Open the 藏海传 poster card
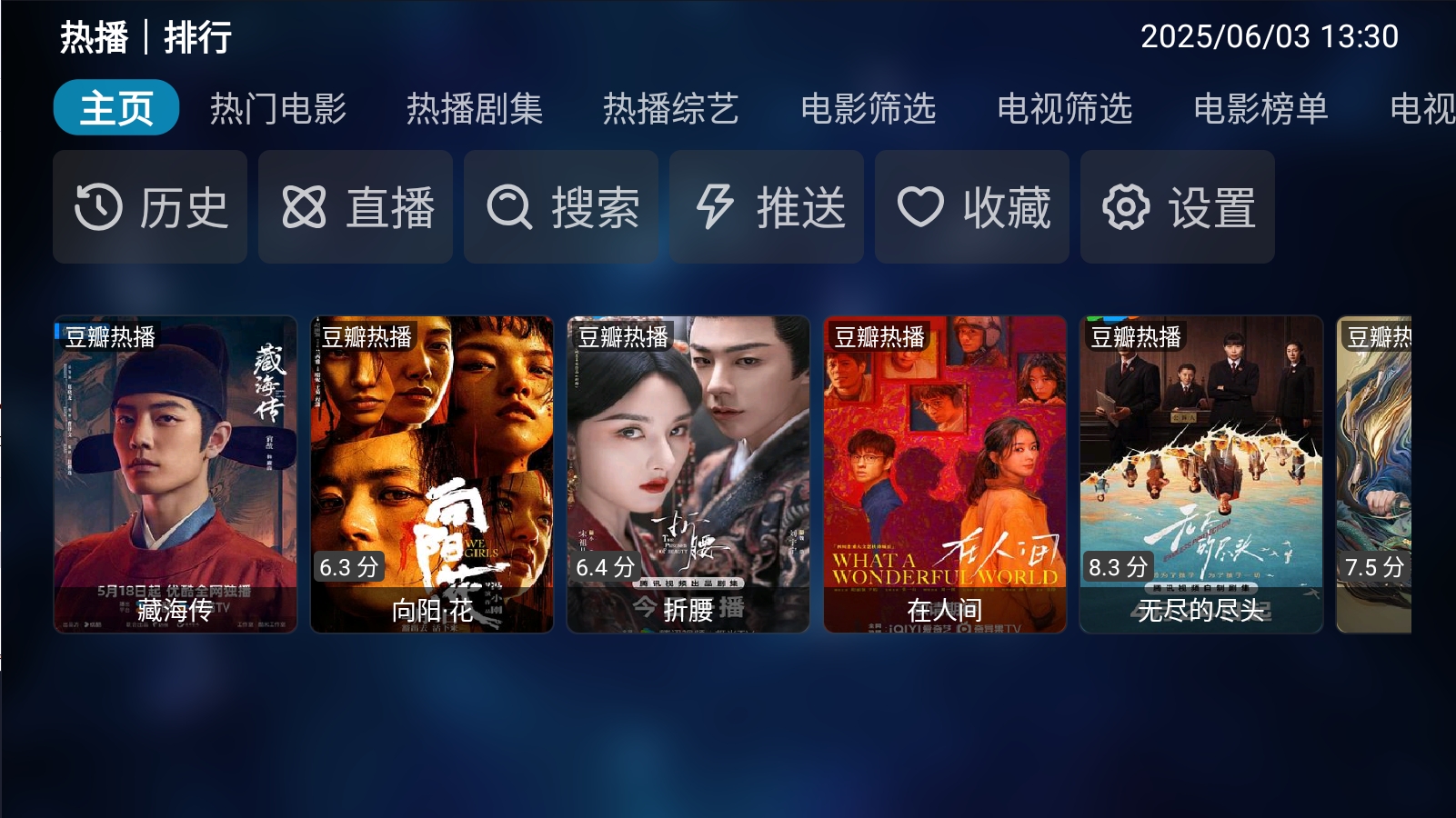The image size is (1456, 818). pos(176,473)
